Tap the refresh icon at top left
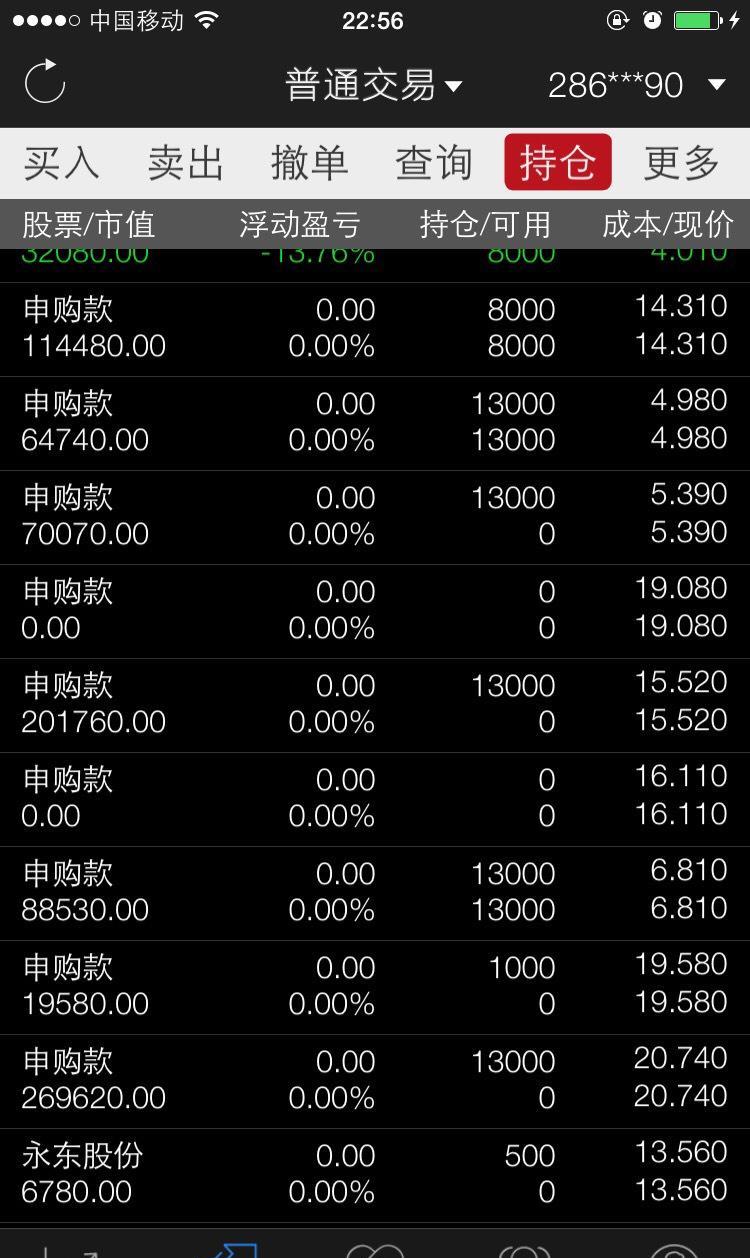 click(x=44, y=85)
